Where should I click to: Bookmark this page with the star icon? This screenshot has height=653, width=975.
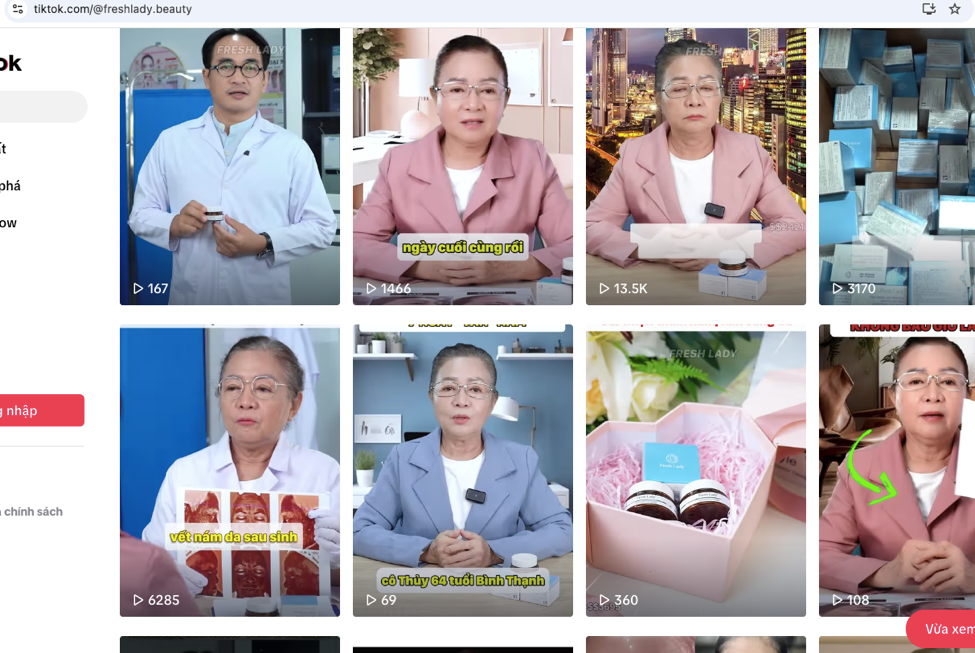(x=955, y=9)
